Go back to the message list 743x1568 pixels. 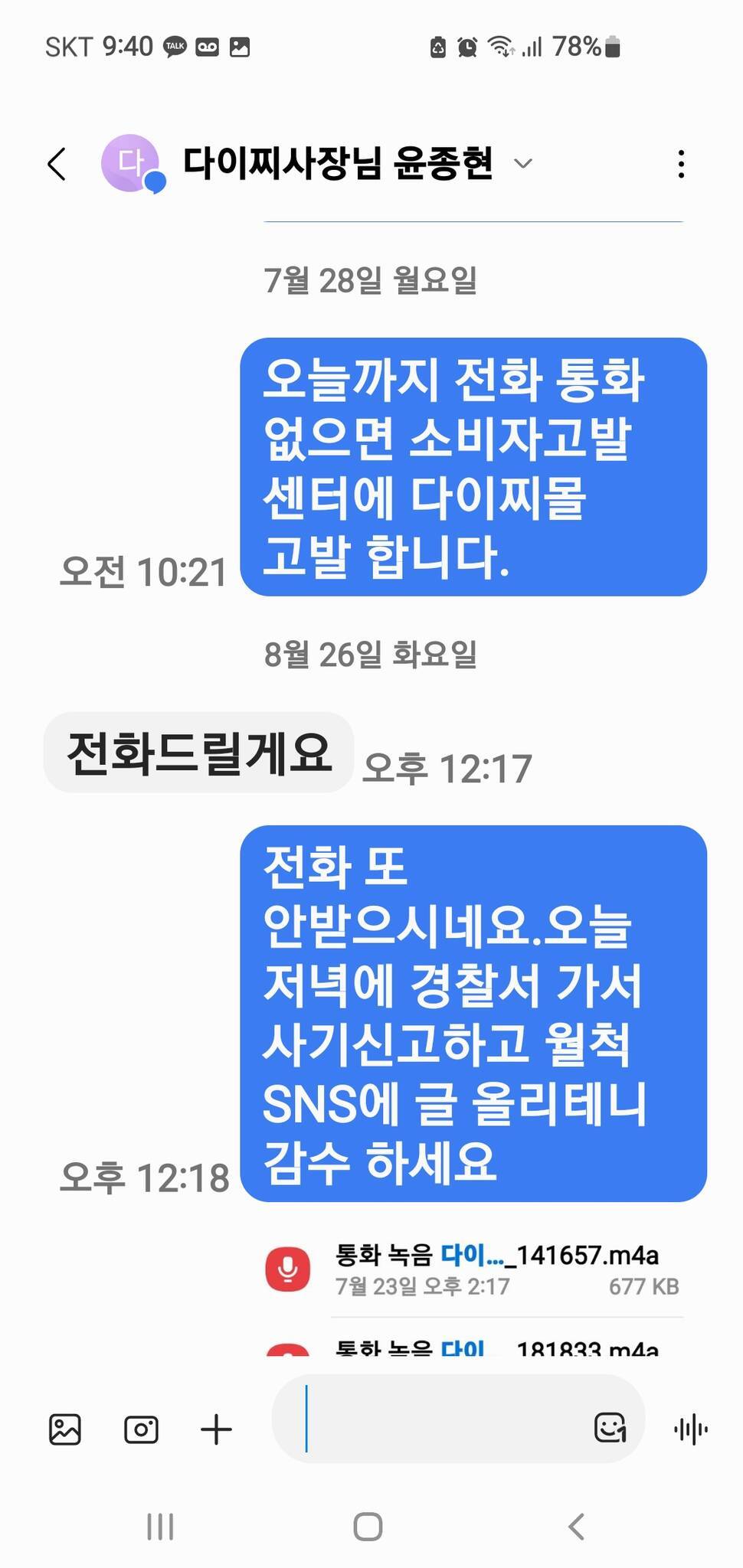point(57,164)
